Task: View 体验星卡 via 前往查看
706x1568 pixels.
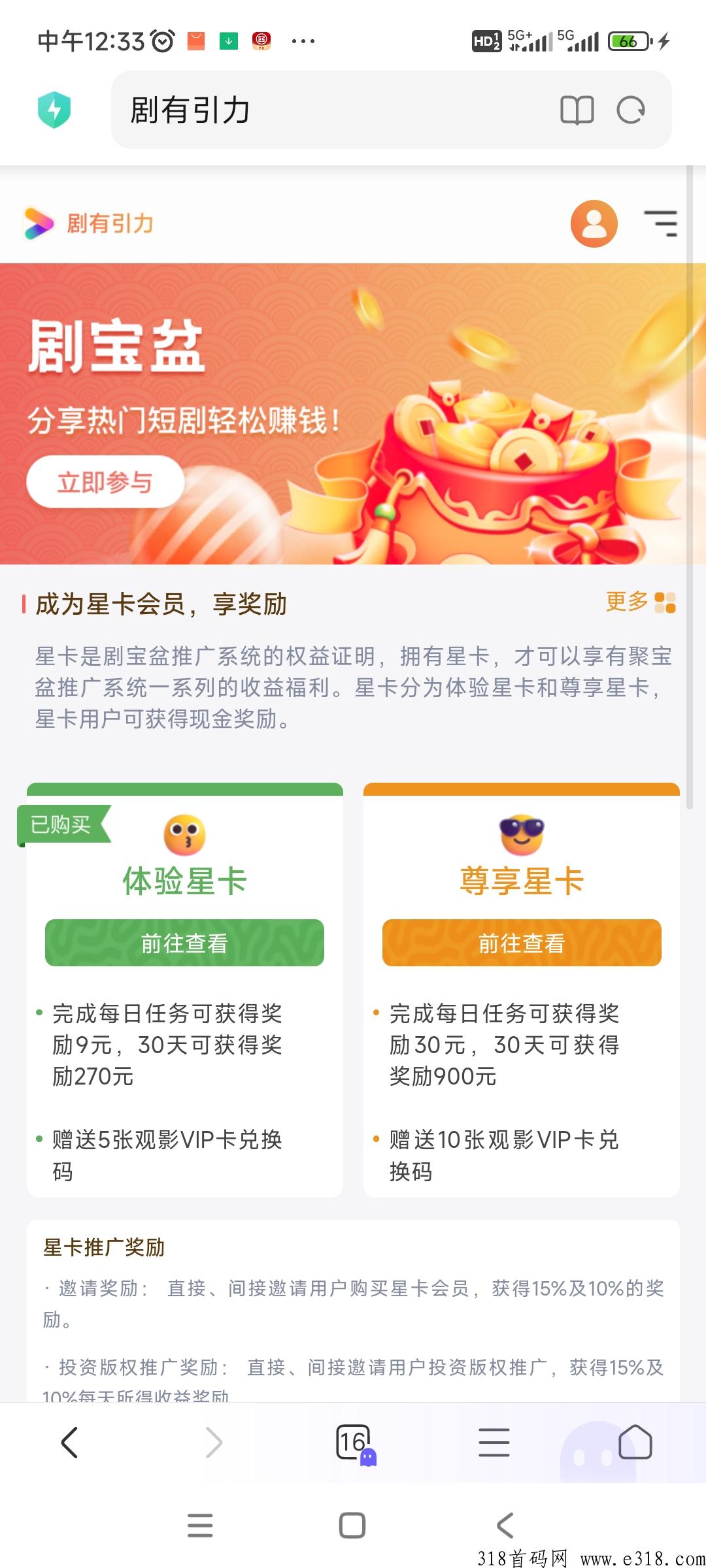Action: (184, 943)
